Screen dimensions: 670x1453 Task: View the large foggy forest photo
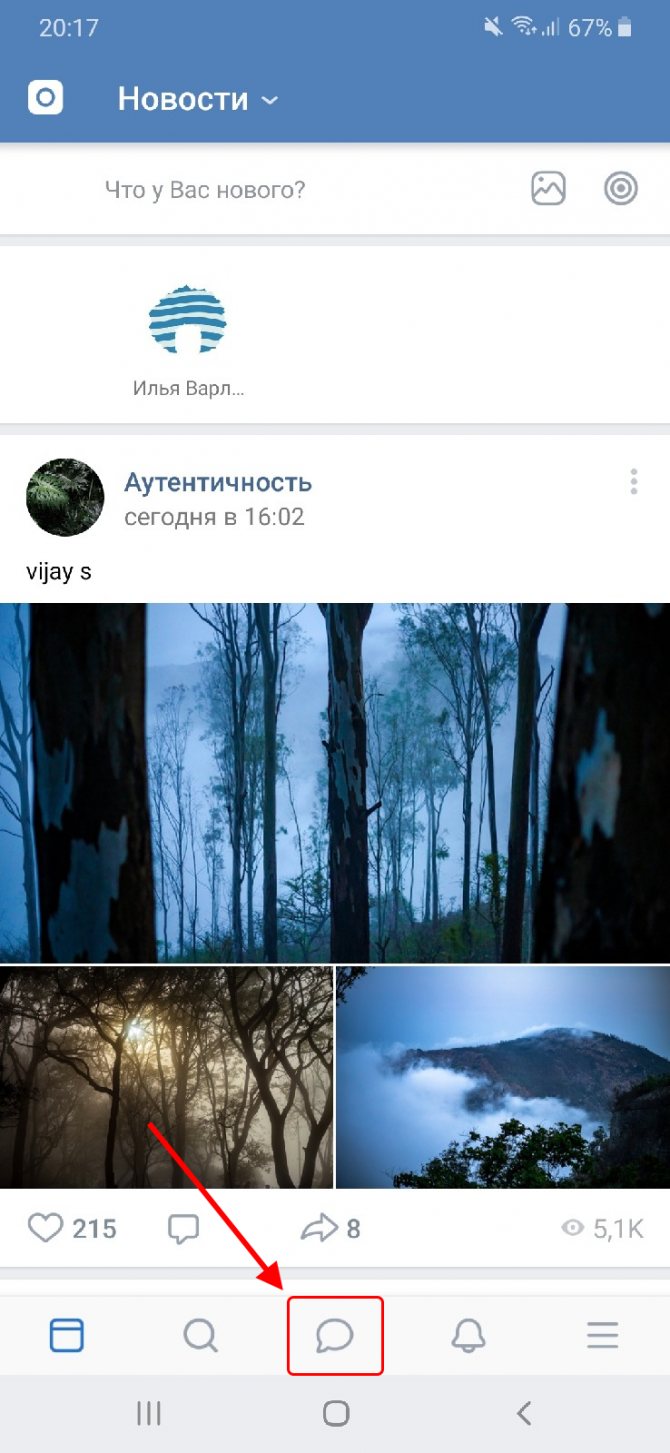pos(335,782)
